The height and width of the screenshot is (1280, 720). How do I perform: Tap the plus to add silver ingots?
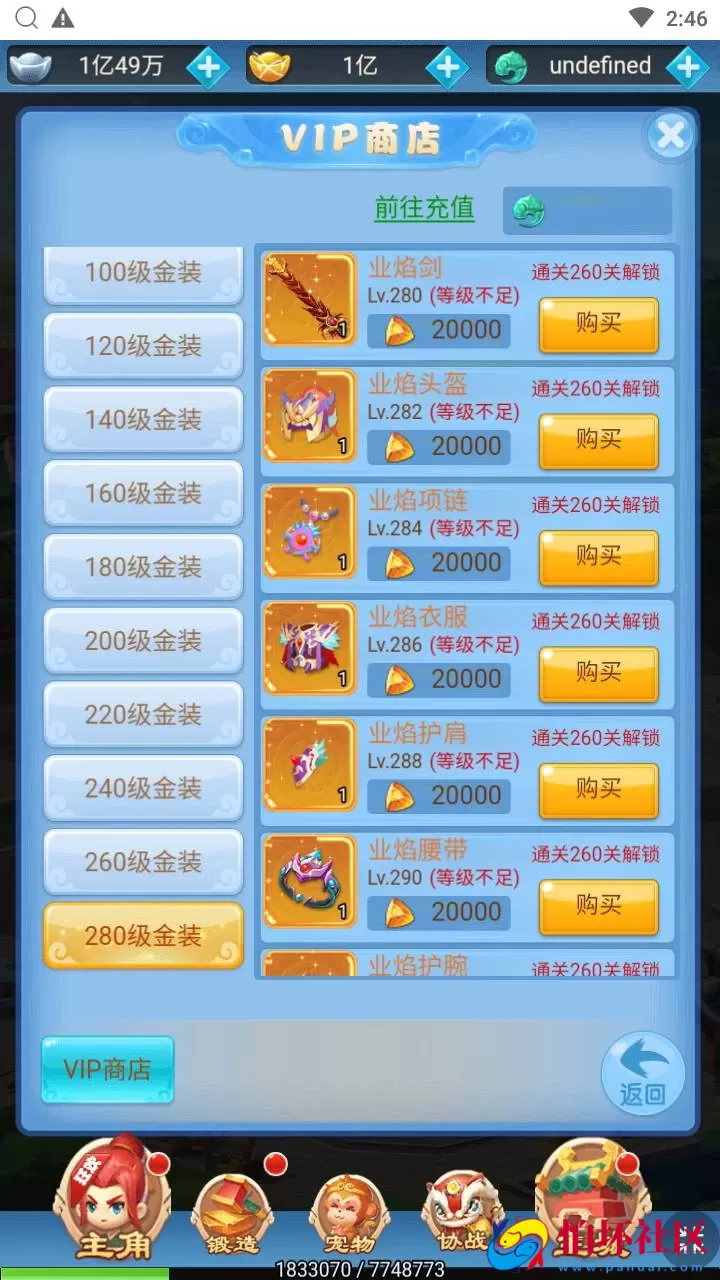pos(206,66)
